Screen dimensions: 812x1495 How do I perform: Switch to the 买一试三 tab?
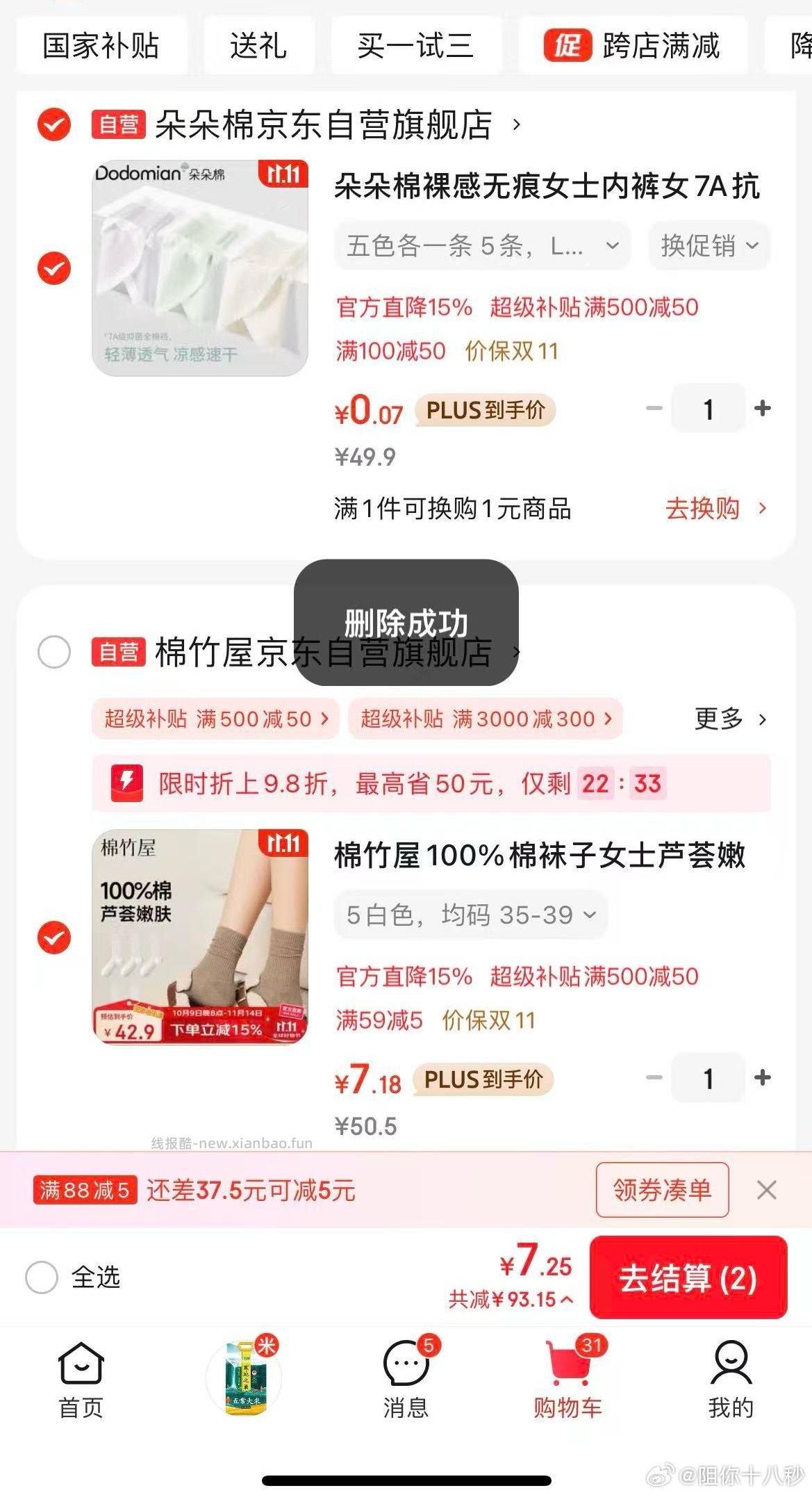tap(417, 45)
